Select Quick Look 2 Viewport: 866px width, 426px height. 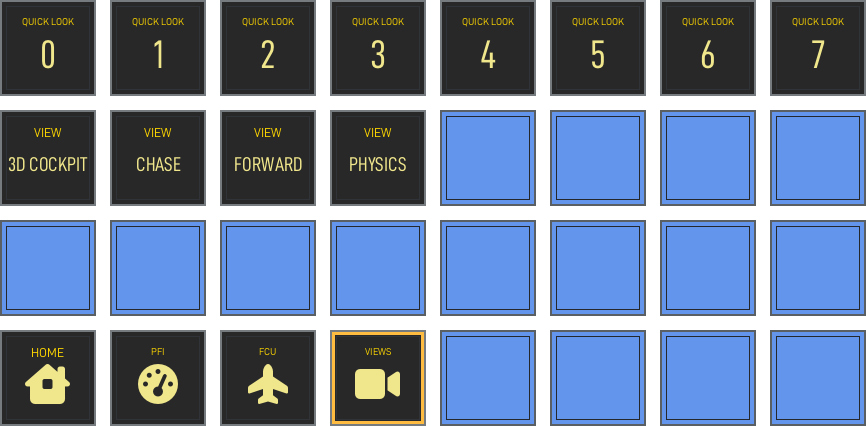[x=268, y=48]
